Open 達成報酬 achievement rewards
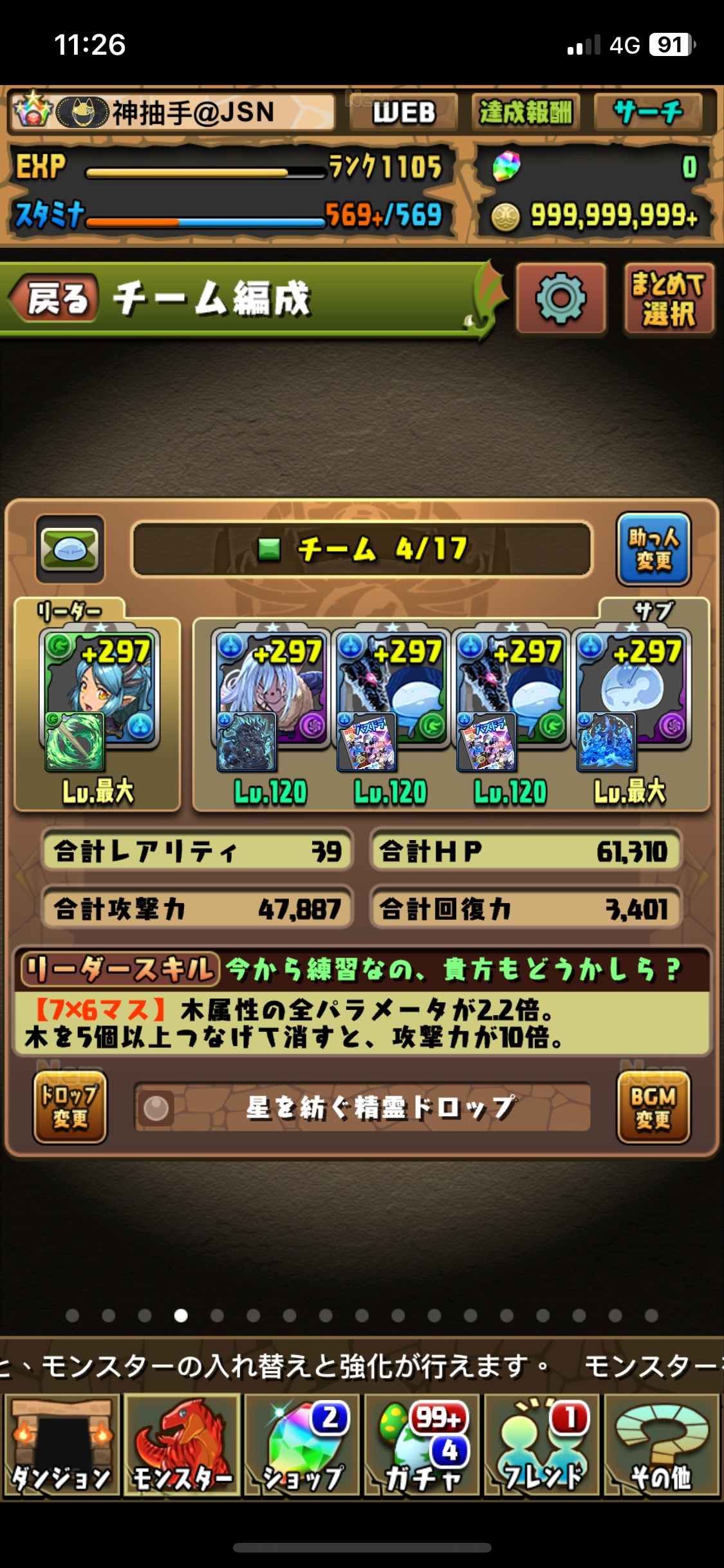This screenshot has width=724, height=1568. pyautogui.click(x=525, y=113)
